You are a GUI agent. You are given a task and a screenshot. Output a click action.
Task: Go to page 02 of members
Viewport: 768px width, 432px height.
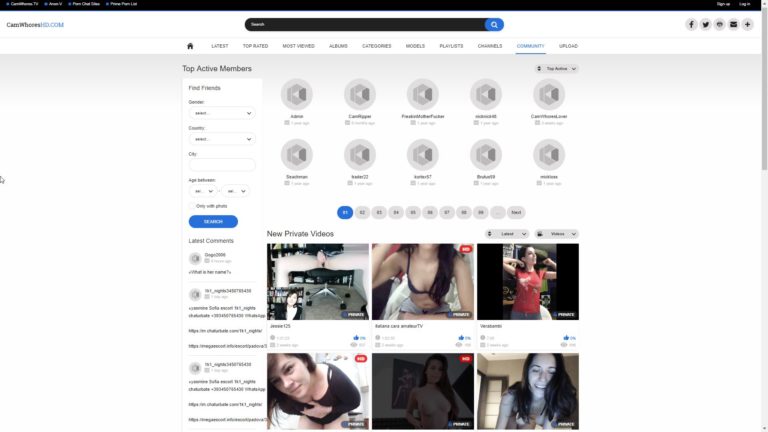[x=362, y=212]
